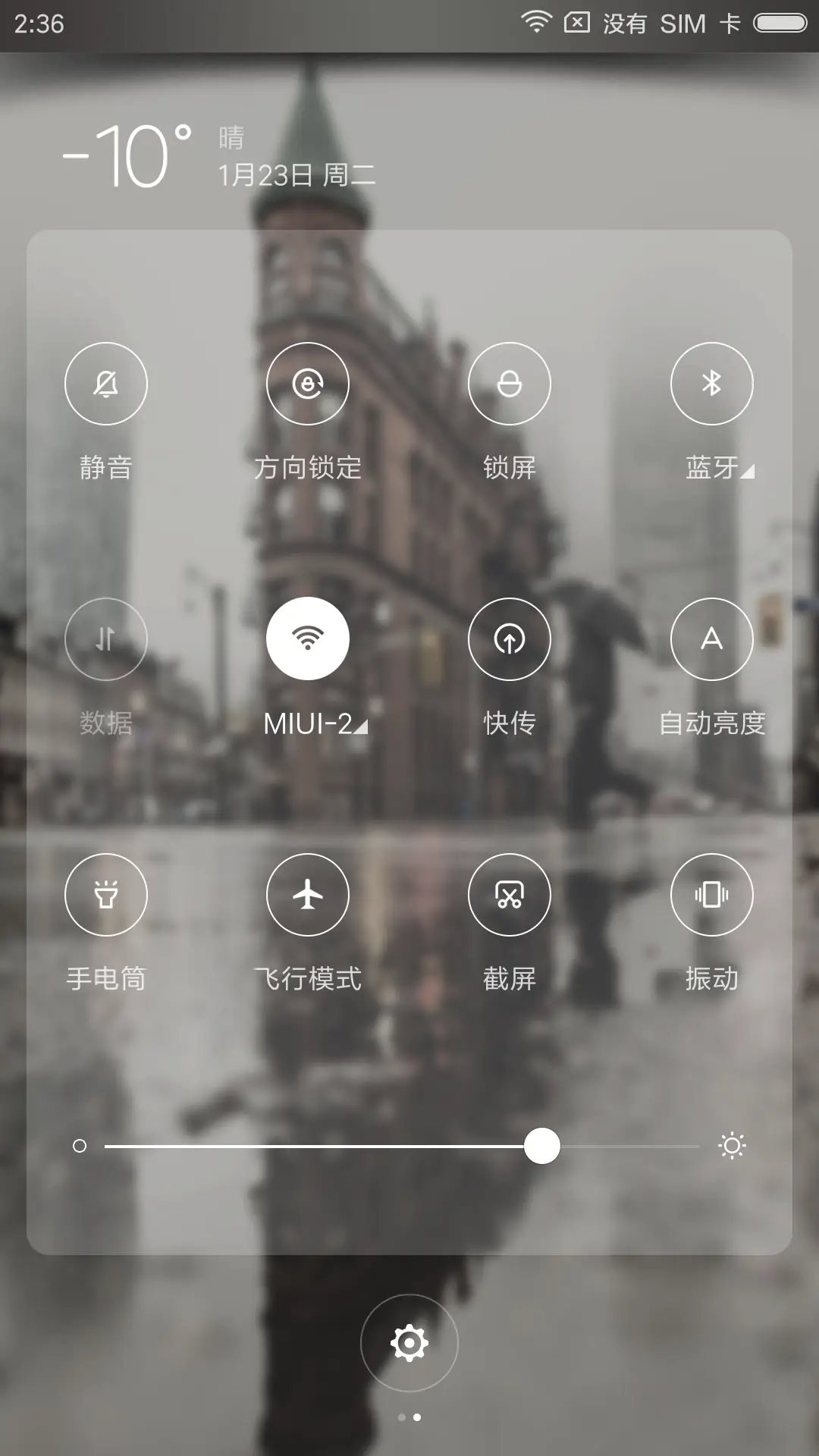Enable vibration (振动) mode

point(712,895)
